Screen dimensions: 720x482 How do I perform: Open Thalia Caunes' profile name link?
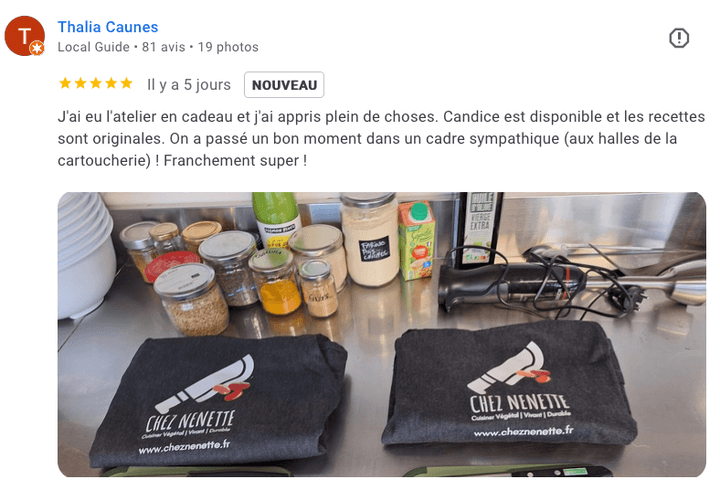point(108,27)
